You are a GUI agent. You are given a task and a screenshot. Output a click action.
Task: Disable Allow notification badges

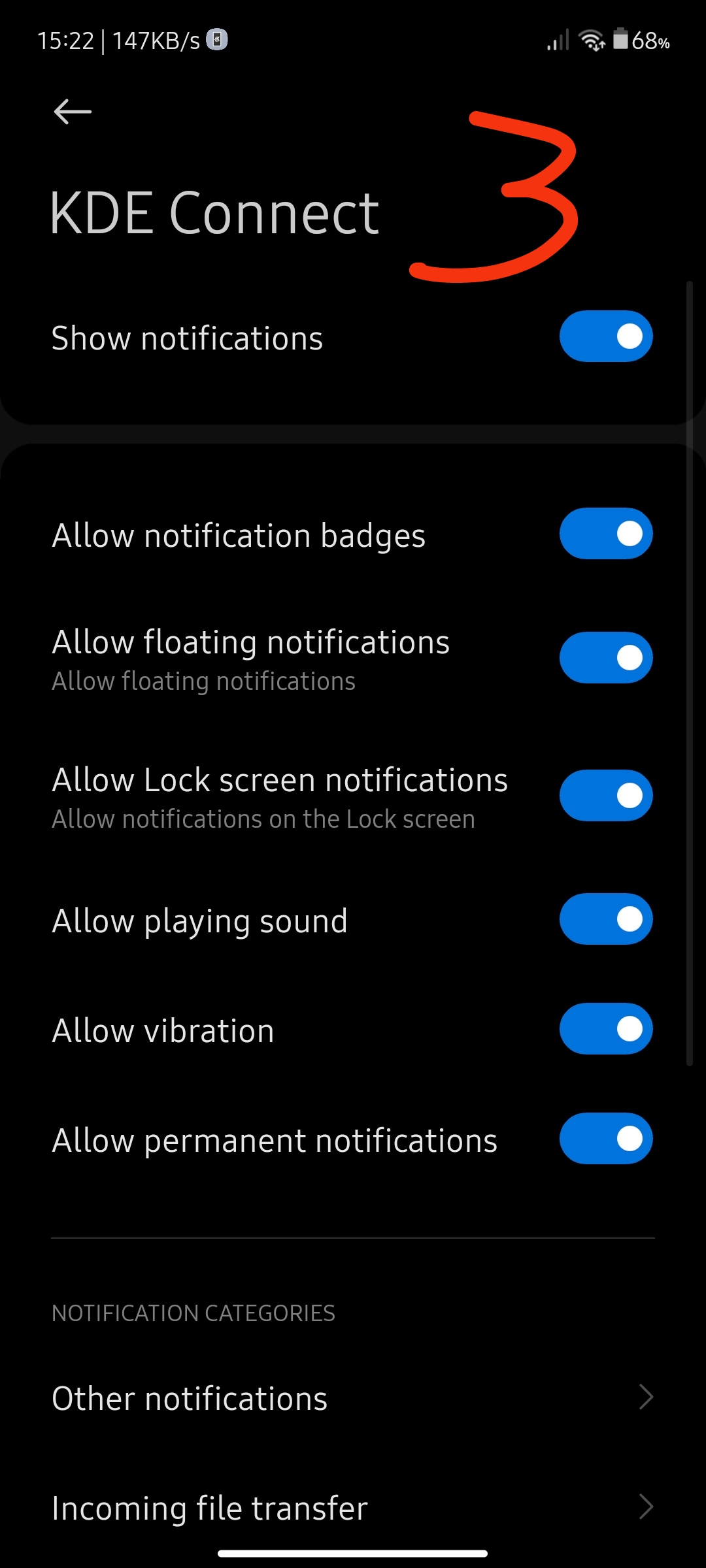(606, 534)
